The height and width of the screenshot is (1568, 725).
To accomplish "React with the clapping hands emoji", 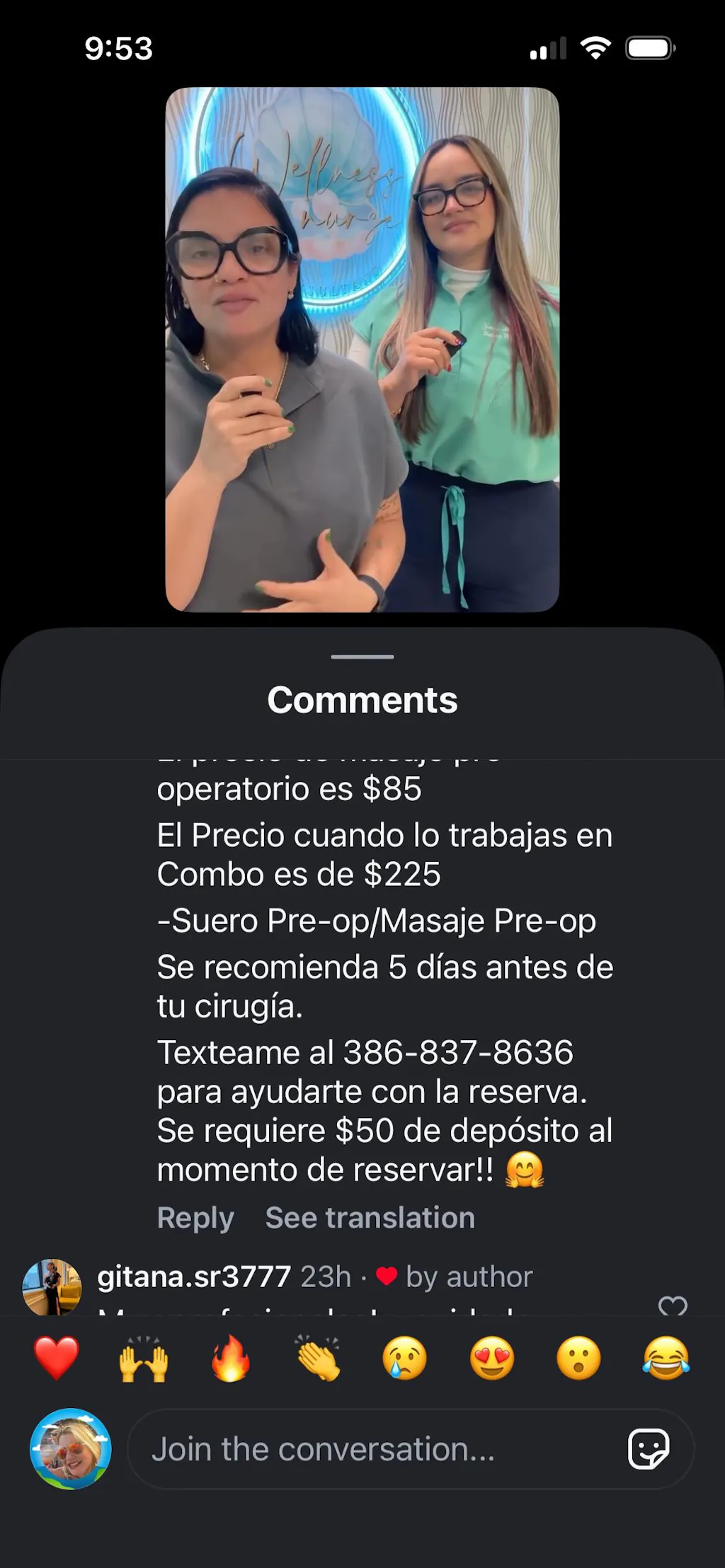I will point(318,1358).
